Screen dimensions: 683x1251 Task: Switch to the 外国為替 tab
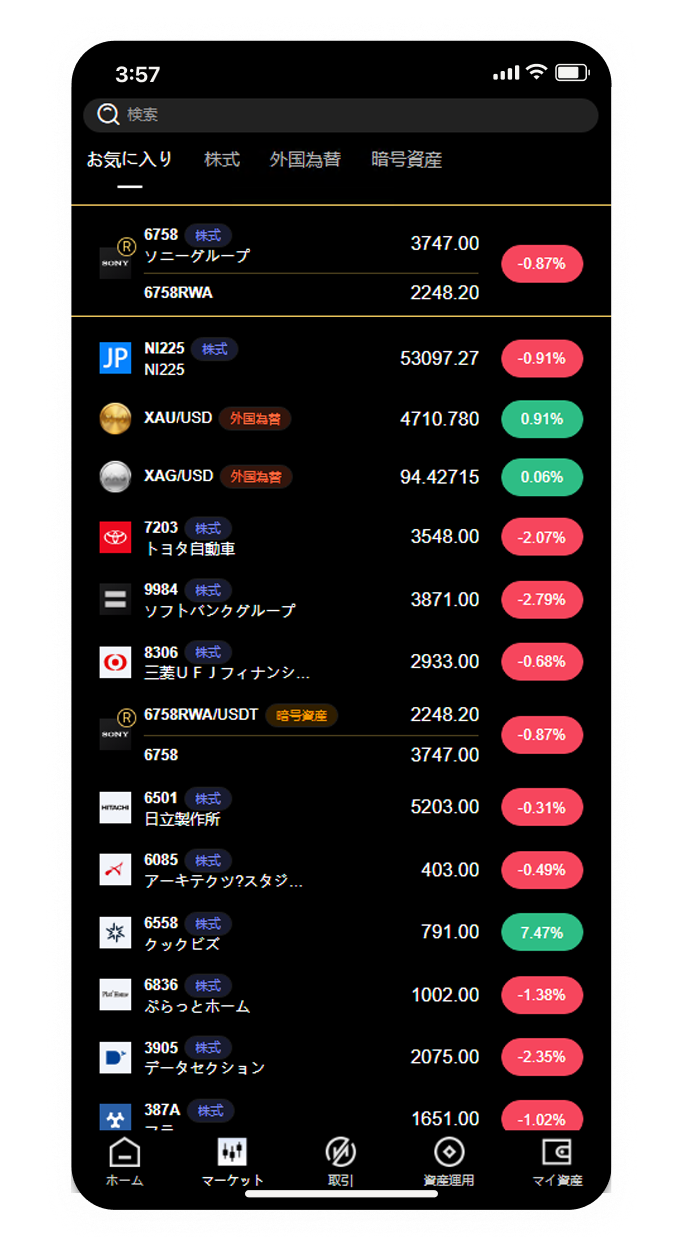tap(305, 159)
